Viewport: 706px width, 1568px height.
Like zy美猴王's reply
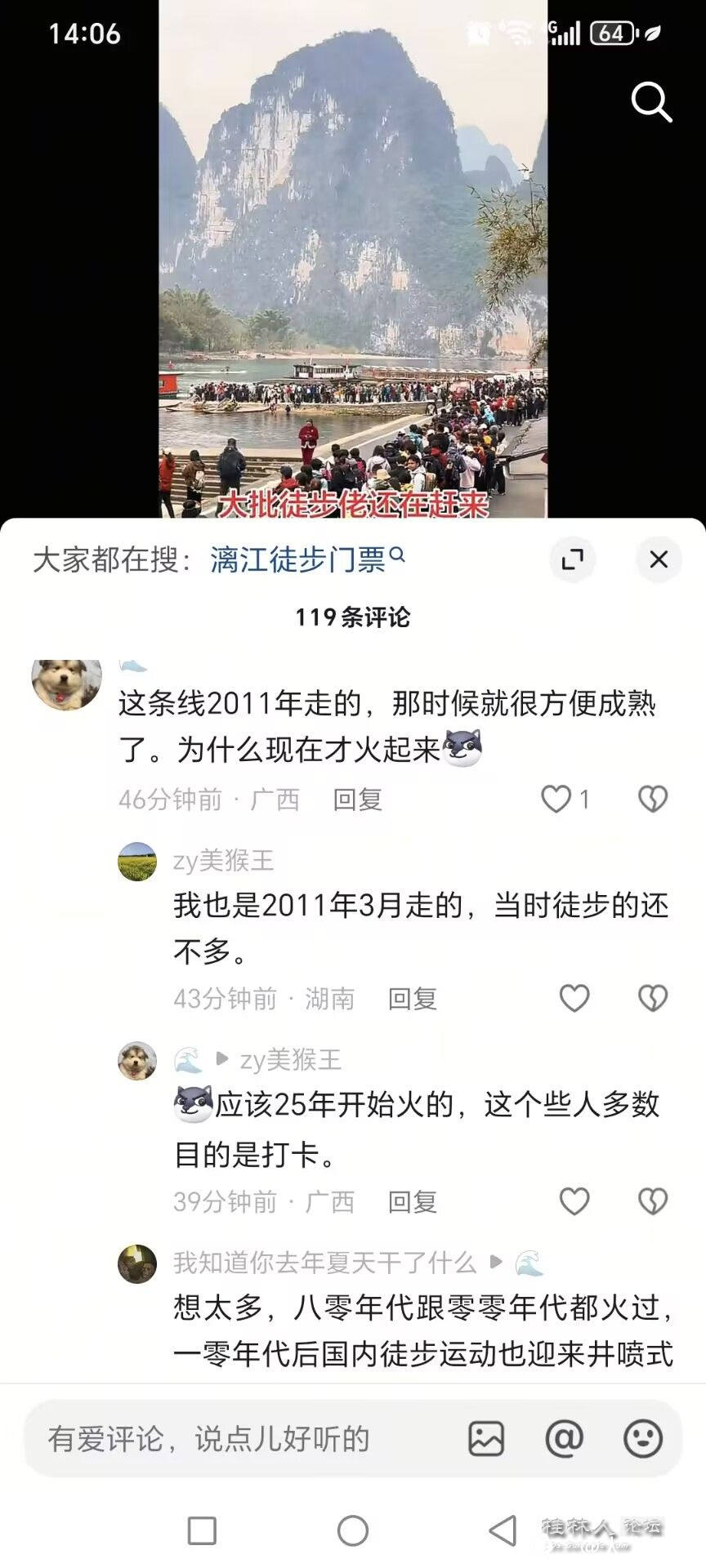tap(574, 998)
